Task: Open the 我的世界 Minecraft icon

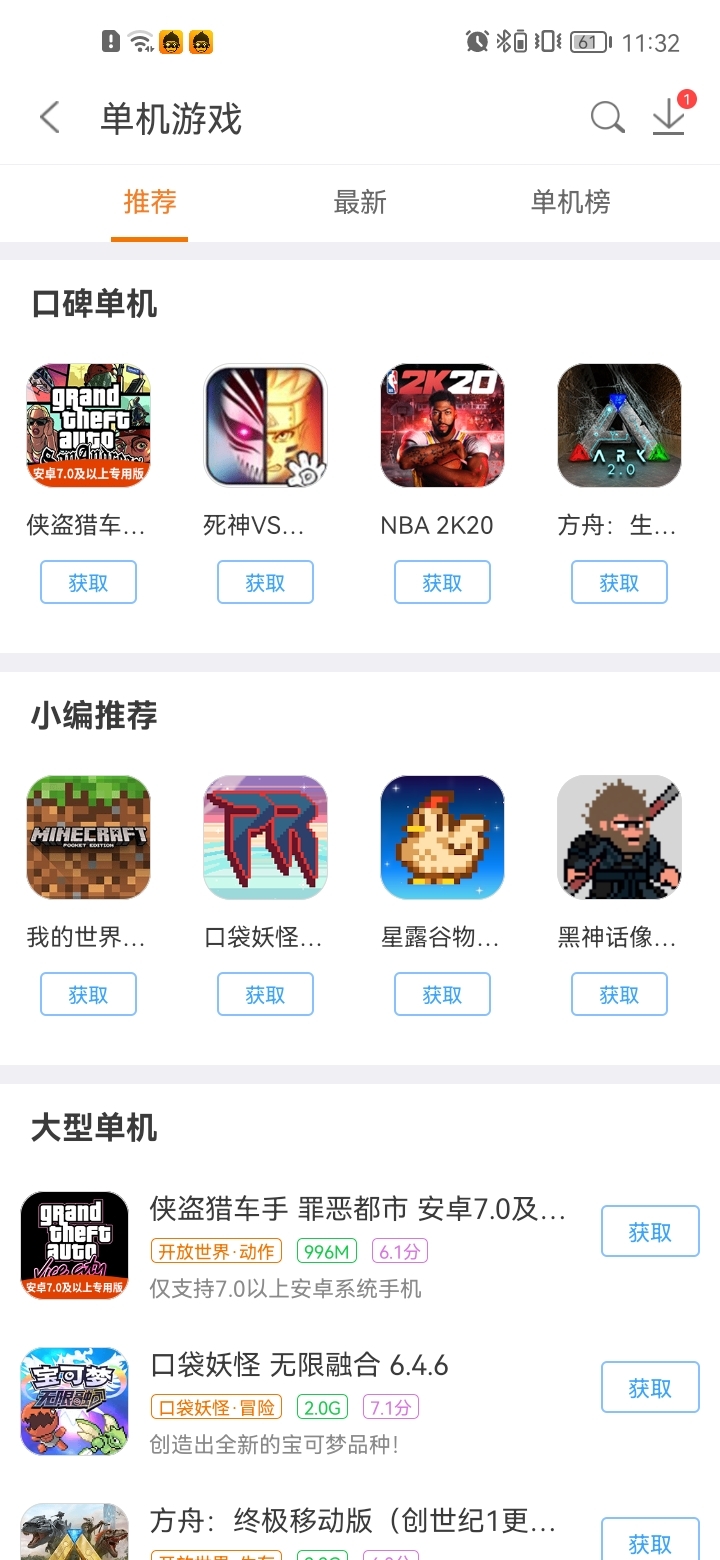Action: pyautogui.click(x=88, y=837)
